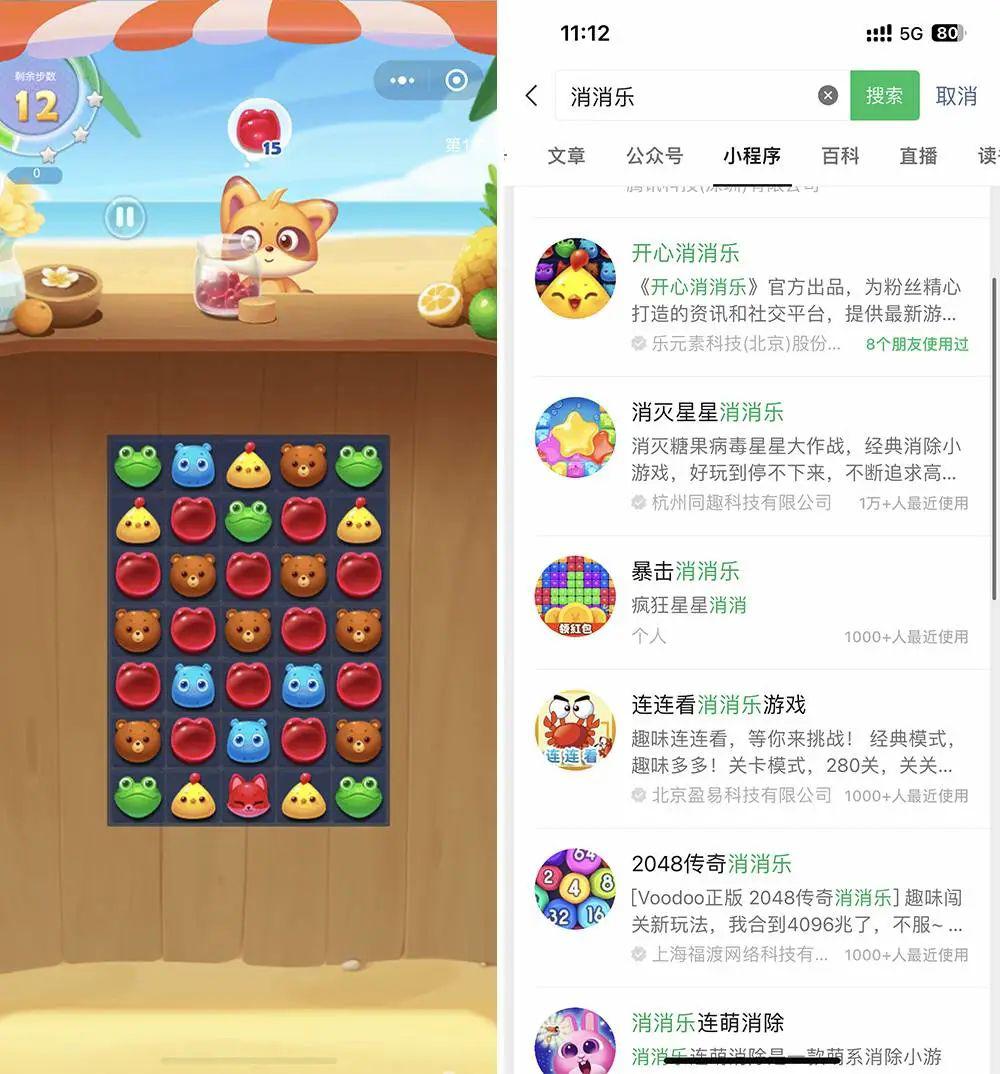Open the mini program three-dot menu

[402, 81]
